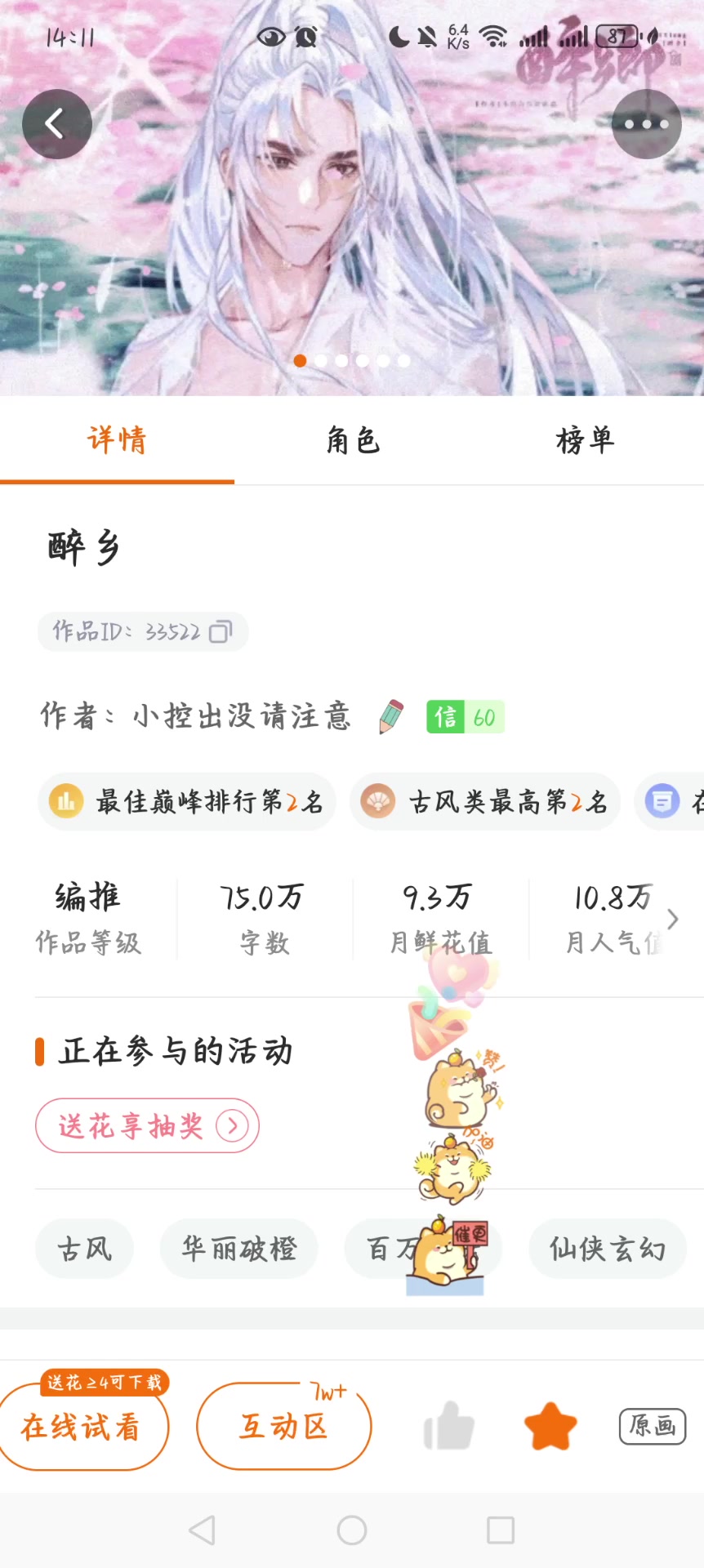
Task: Tap the 原画 quality button
Action: coord(652,1427)
